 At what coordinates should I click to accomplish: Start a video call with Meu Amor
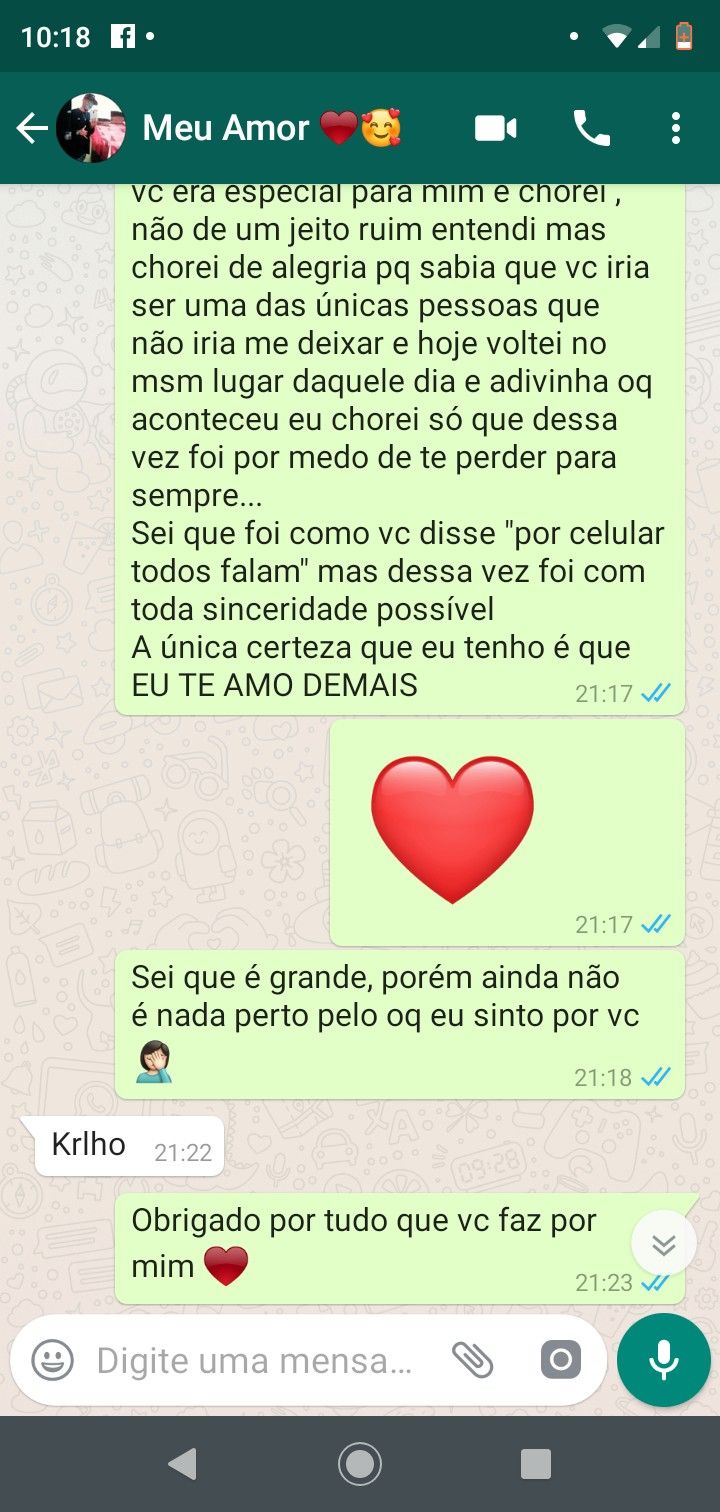[497, 128]
